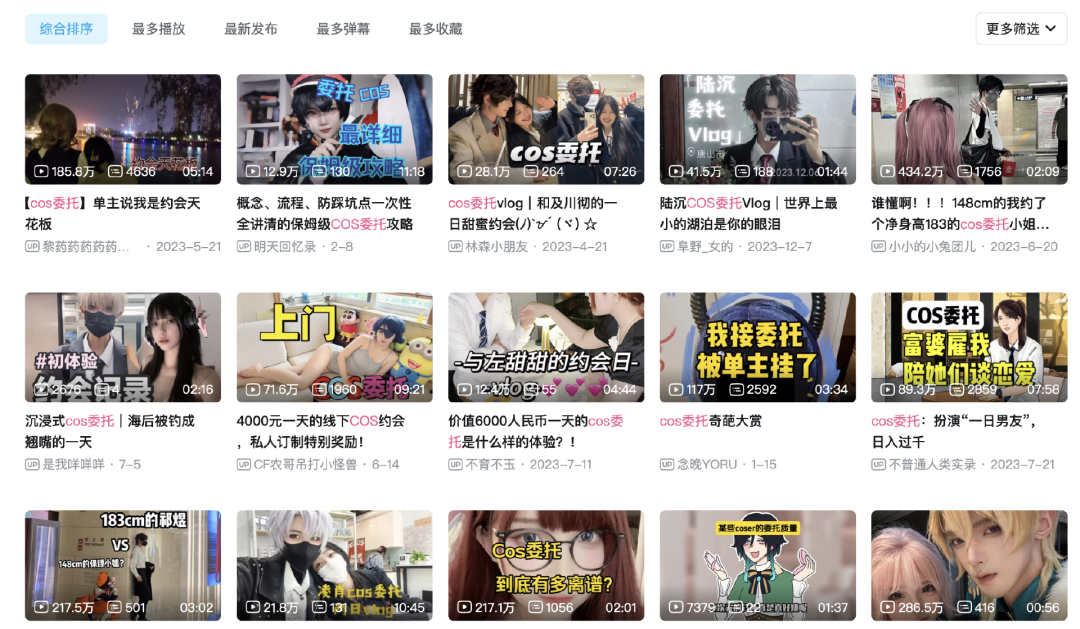1080x629 pixels.
Task: Sort results by 最多弹幕
Action: pos(343,29)
